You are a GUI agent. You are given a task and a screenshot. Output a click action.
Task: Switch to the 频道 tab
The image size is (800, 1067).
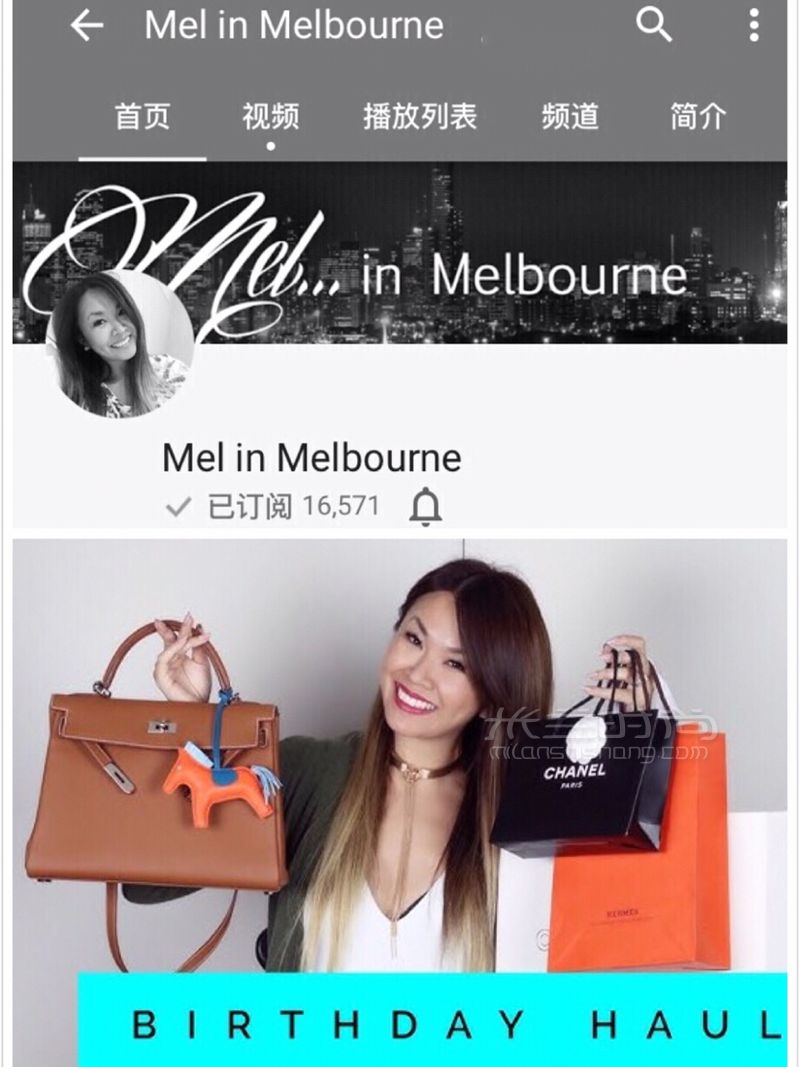[x=570, y=117]
